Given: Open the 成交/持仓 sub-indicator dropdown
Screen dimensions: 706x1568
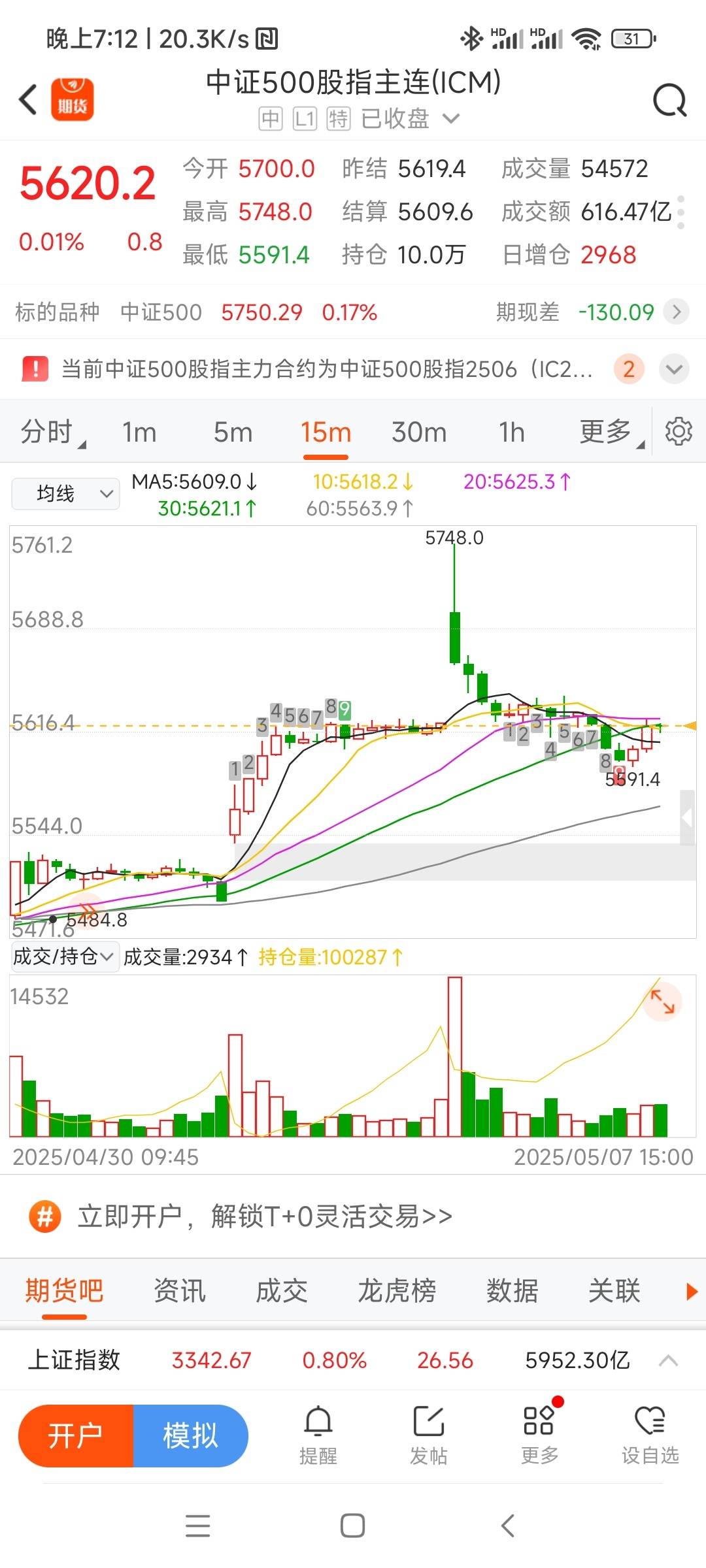Looking at the screenshot, I should click(64, 956).
